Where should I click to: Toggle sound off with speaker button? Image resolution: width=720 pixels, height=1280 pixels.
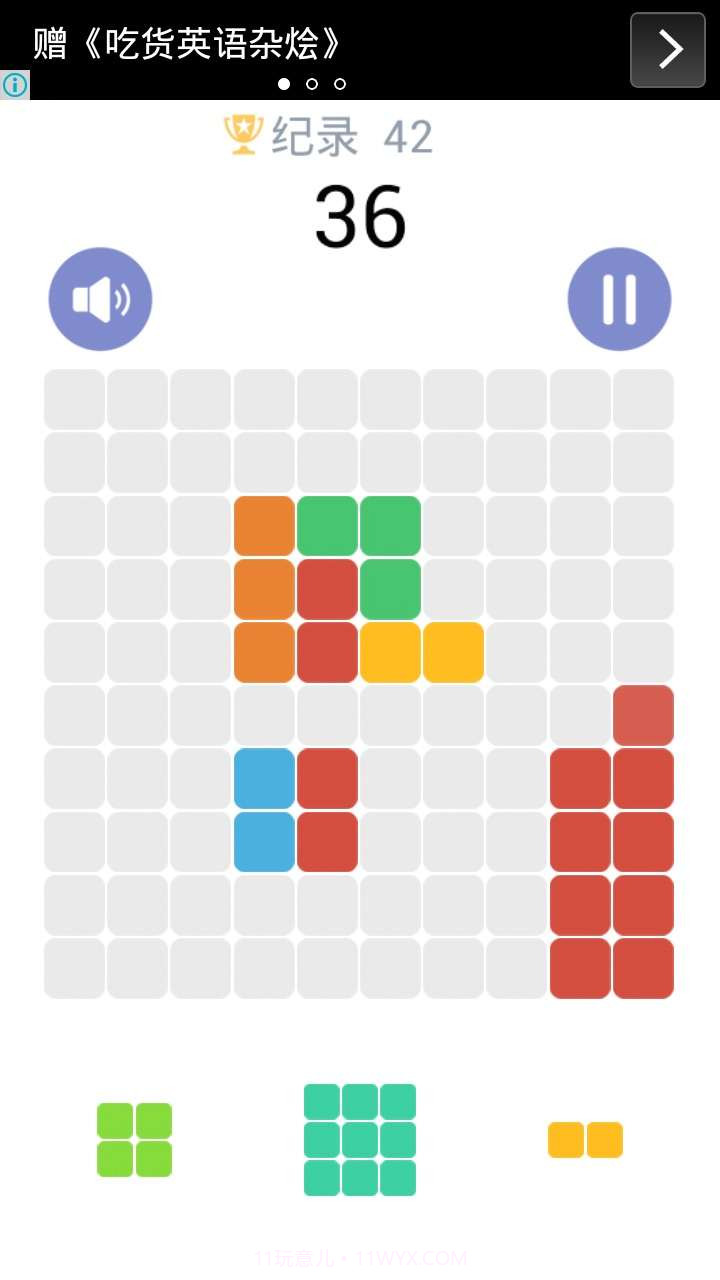click(100, 298)
